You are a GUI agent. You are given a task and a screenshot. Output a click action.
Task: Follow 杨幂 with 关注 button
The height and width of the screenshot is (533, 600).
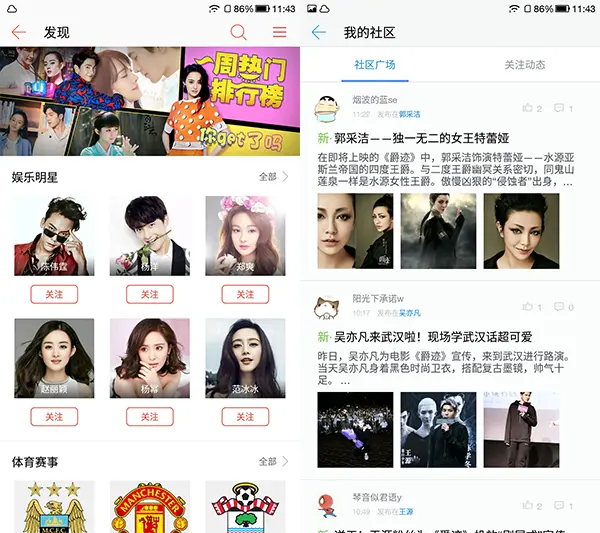[x=149, y=416]
